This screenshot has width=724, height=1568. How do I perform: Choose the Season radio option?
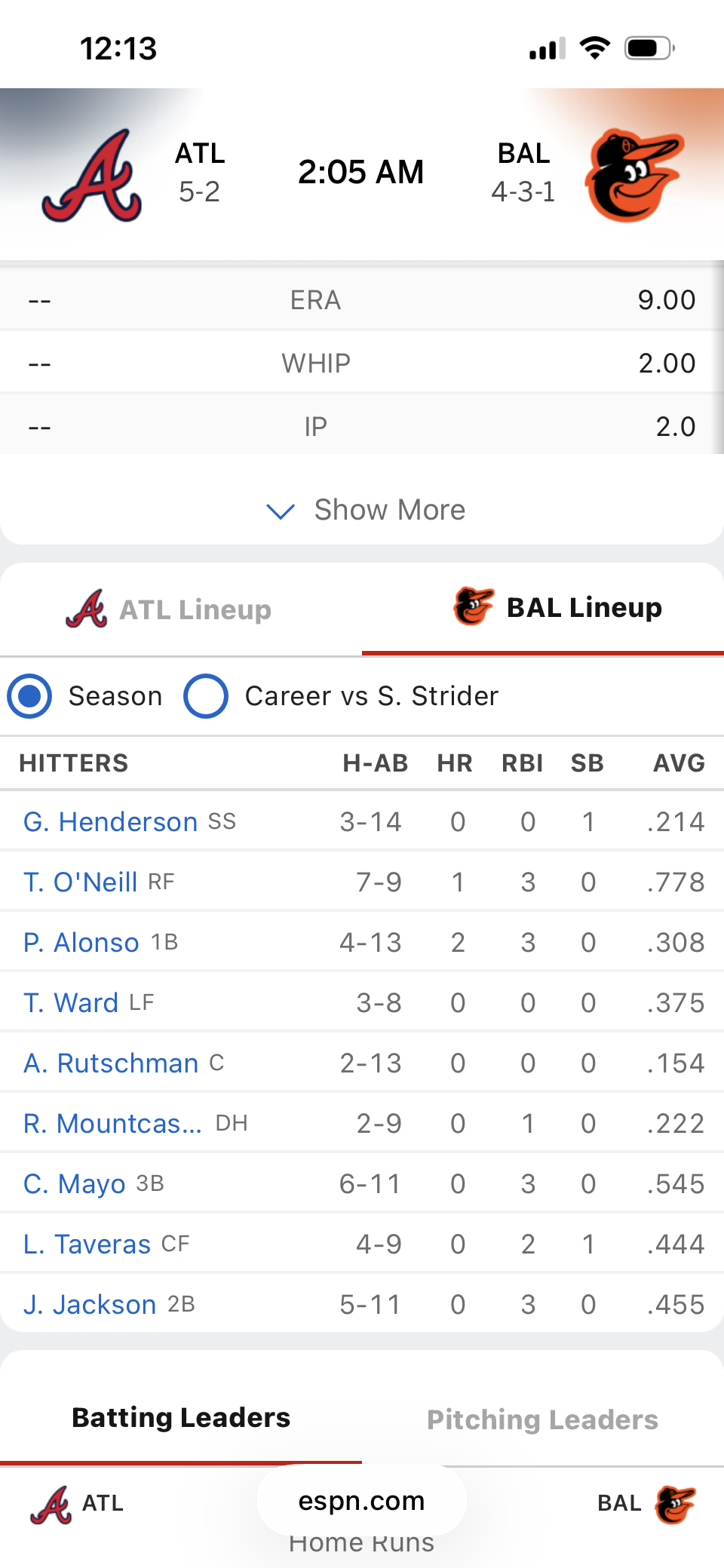pyautogui.click(x=30, y=696)
